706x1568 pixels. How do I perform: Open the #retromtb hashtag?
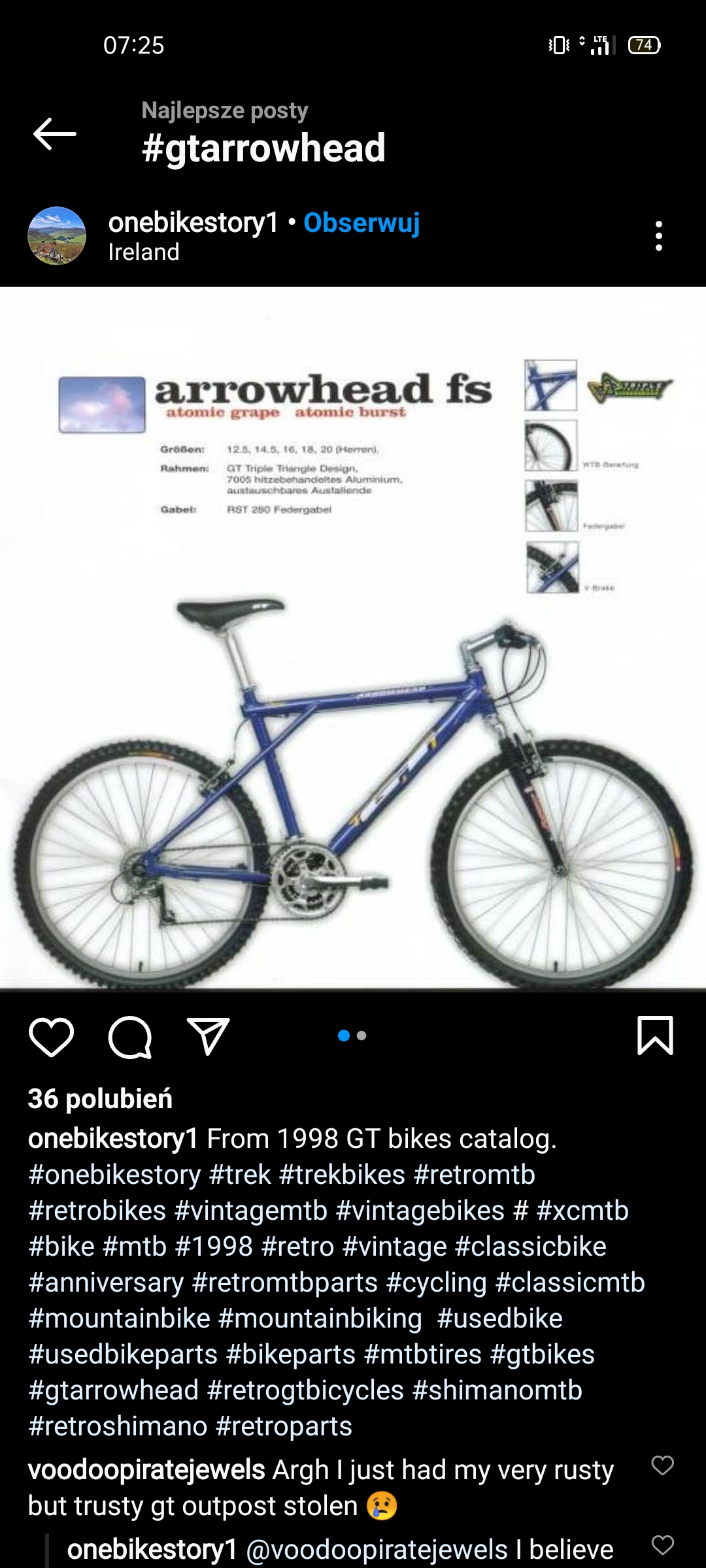pyautogui.click(x=475, y=1175)
